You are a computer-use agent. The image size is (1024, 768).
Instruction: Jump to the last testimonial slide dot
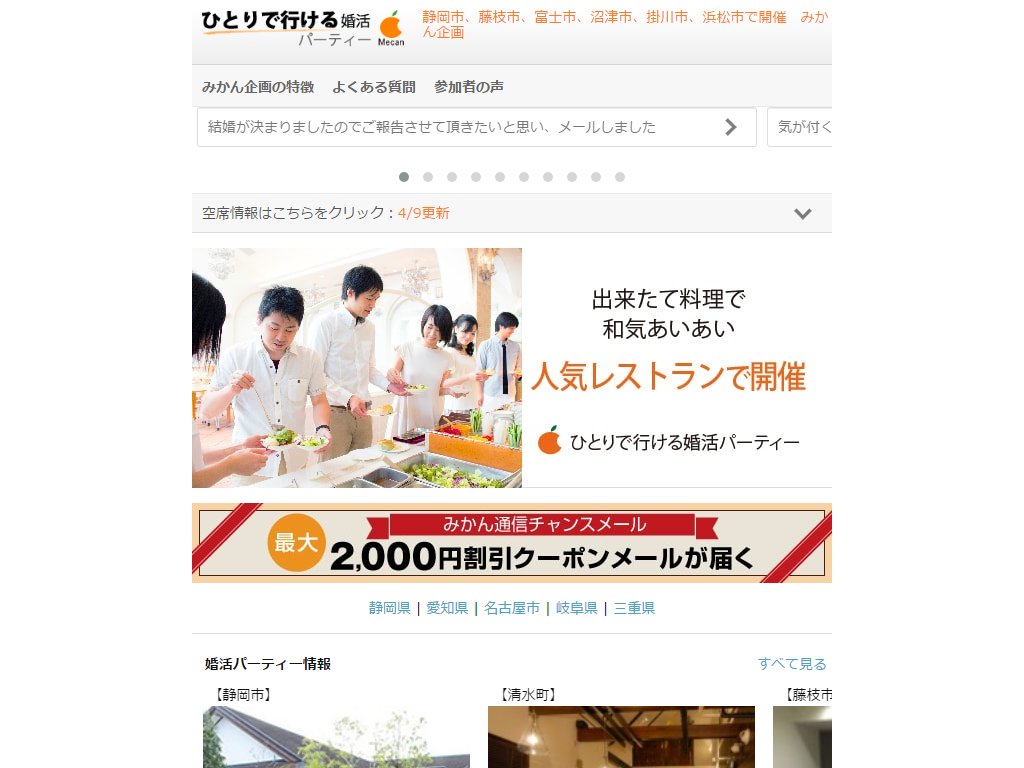click(x=620, y=177)
